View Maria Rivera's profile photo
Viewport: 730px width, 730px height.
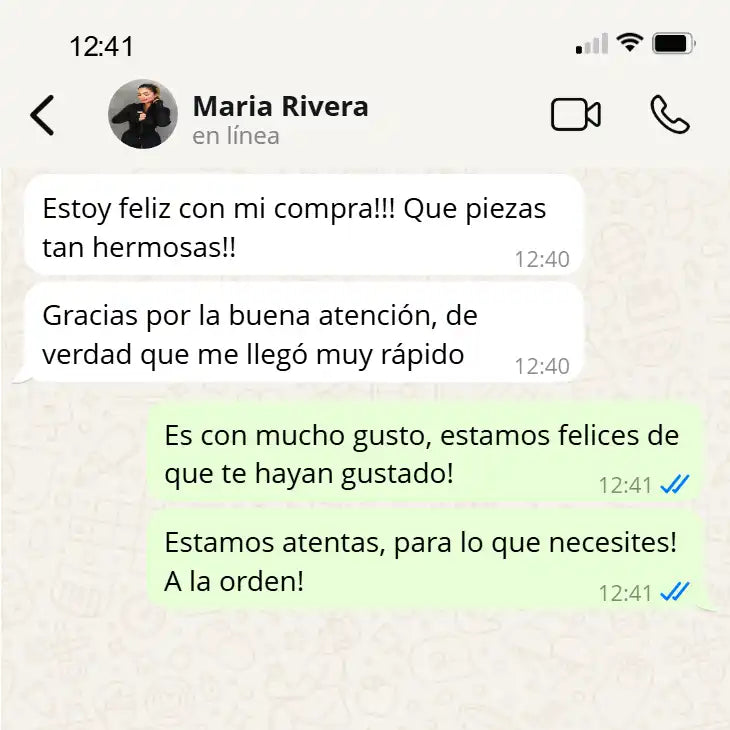point(143,115)
